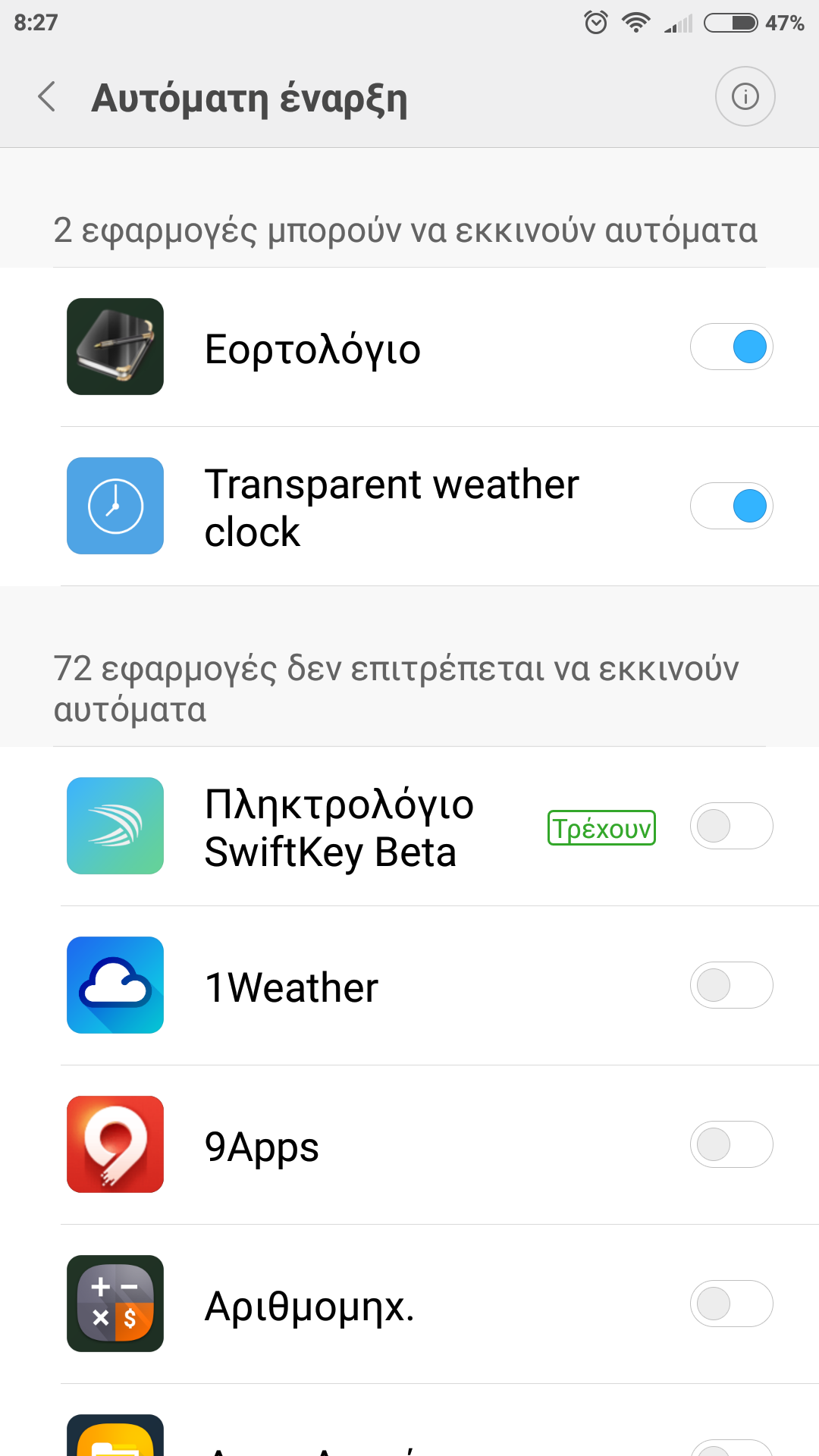Switch on autostart for 9Apps
Image resolution: width=819 pixels, height=1456 pixels.
click(x=731, y=1145)
